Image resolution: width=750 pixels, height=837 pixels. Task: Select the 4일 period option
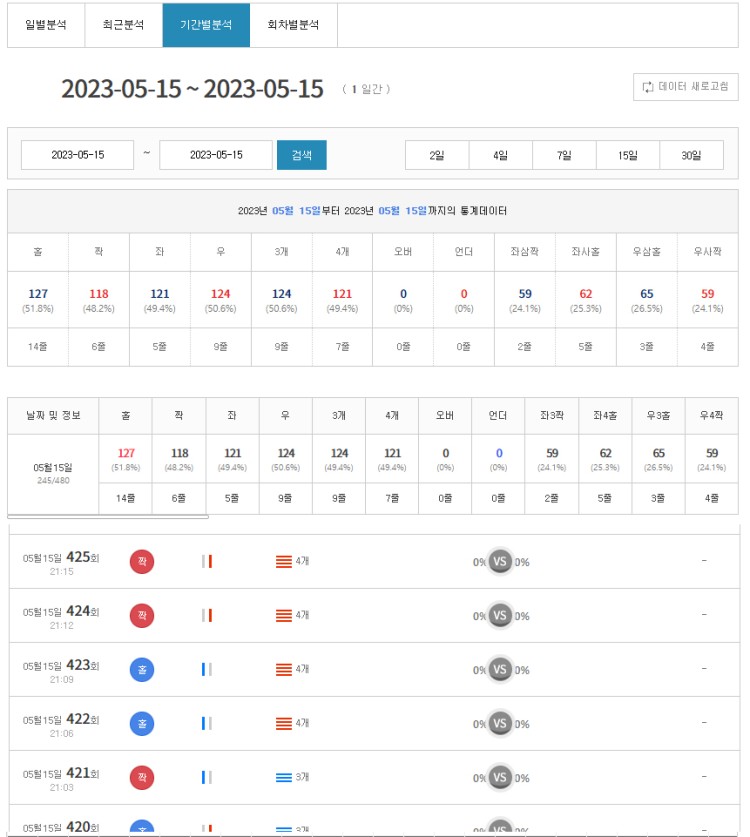click(x=501, y=155)
